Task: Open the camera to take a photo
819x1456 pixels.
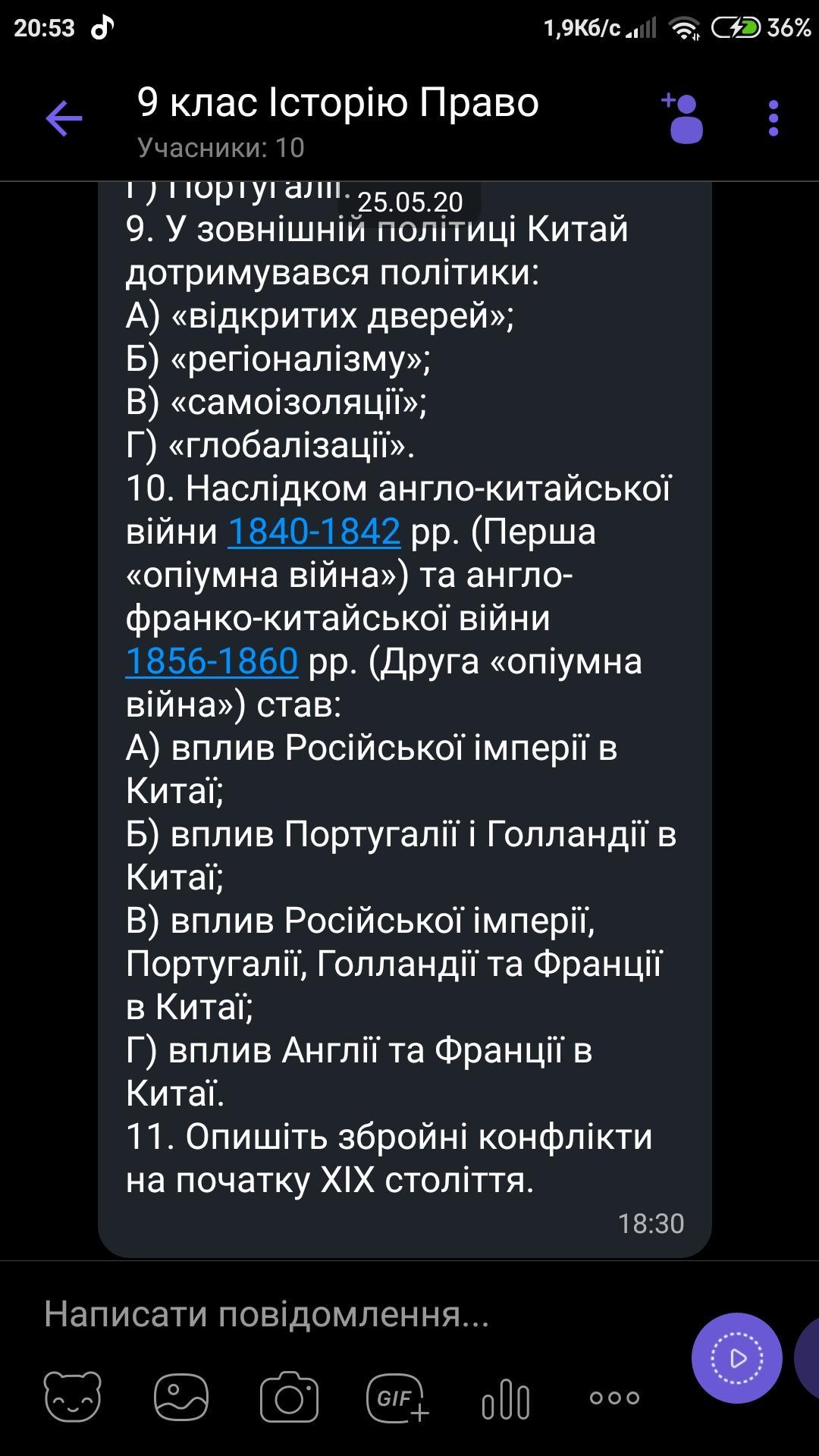Action: (289, 1397)
